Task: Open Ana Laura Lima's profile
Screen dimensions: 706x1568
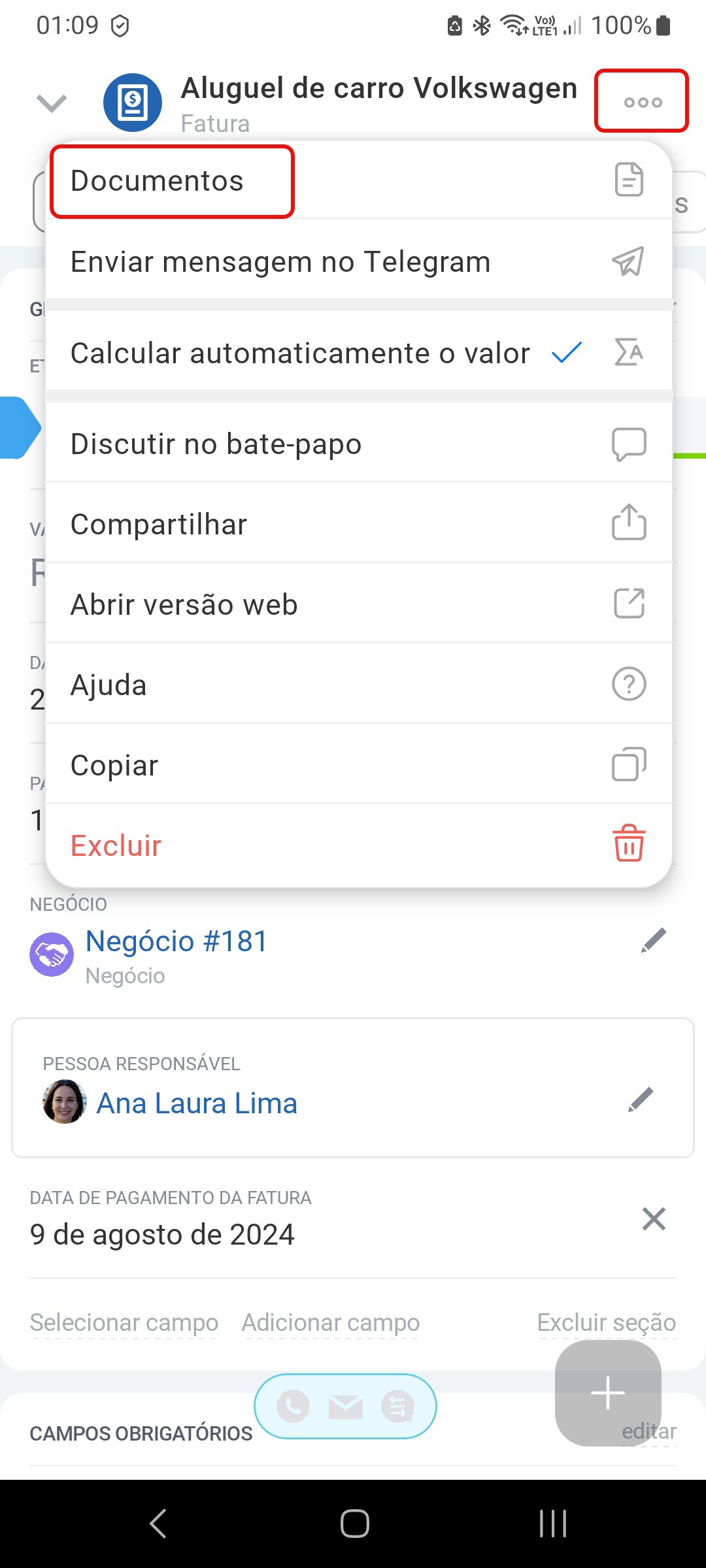Action: click(x=197, y=1103)
